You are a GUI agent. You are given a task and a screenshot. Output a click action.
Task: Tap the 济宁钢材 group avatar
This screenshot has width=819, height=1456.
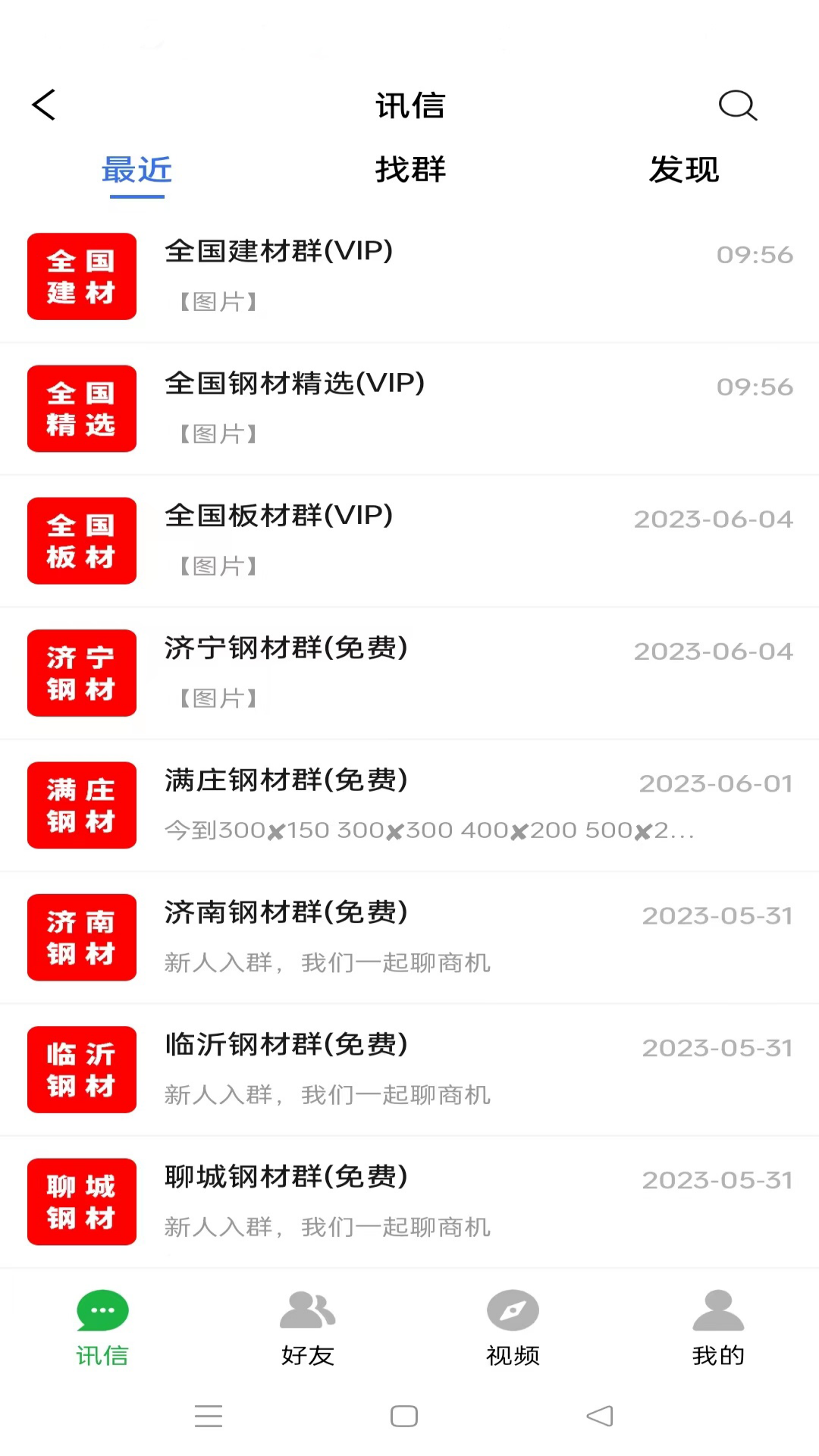click(x=81, y=673)
